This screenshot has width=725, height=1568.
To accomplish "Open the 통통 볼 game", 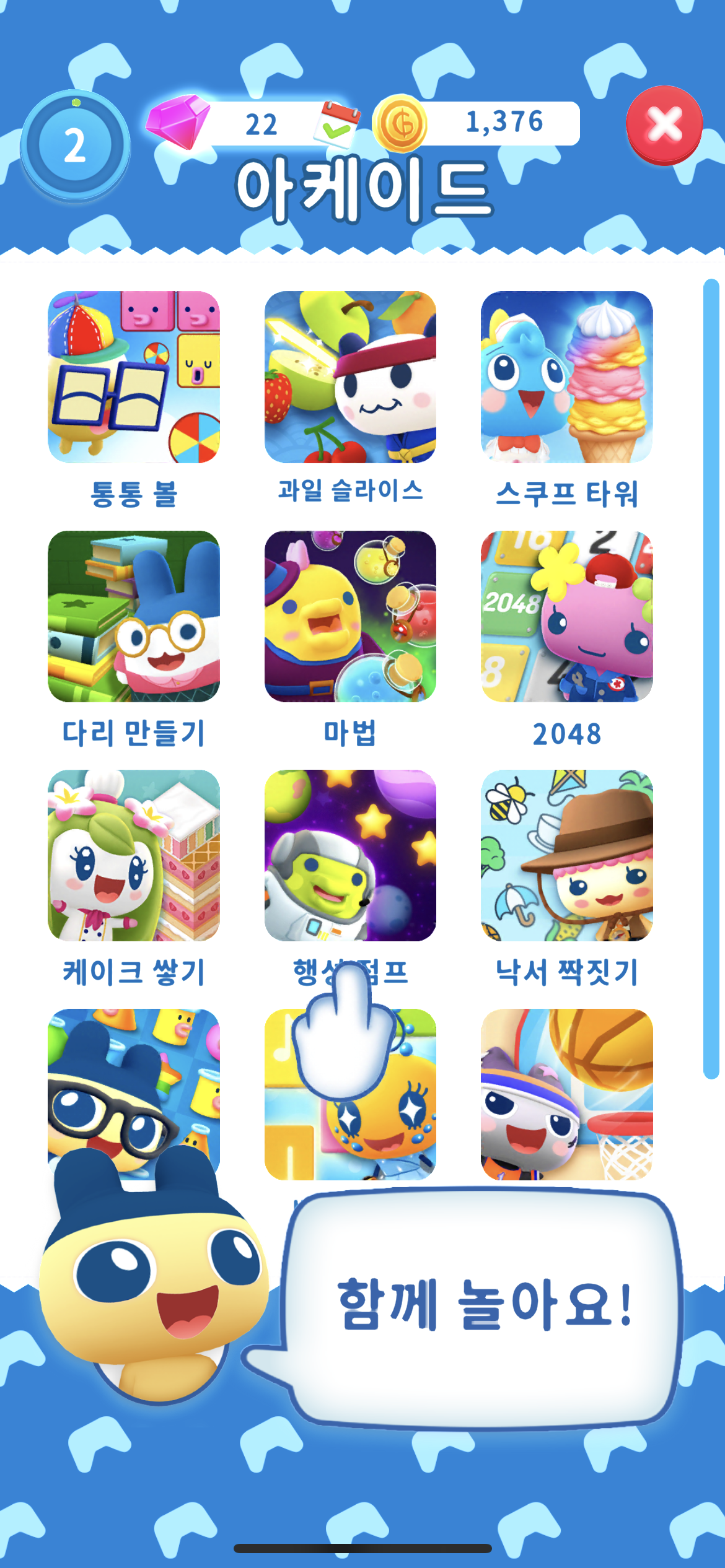I will click(134, 377).
